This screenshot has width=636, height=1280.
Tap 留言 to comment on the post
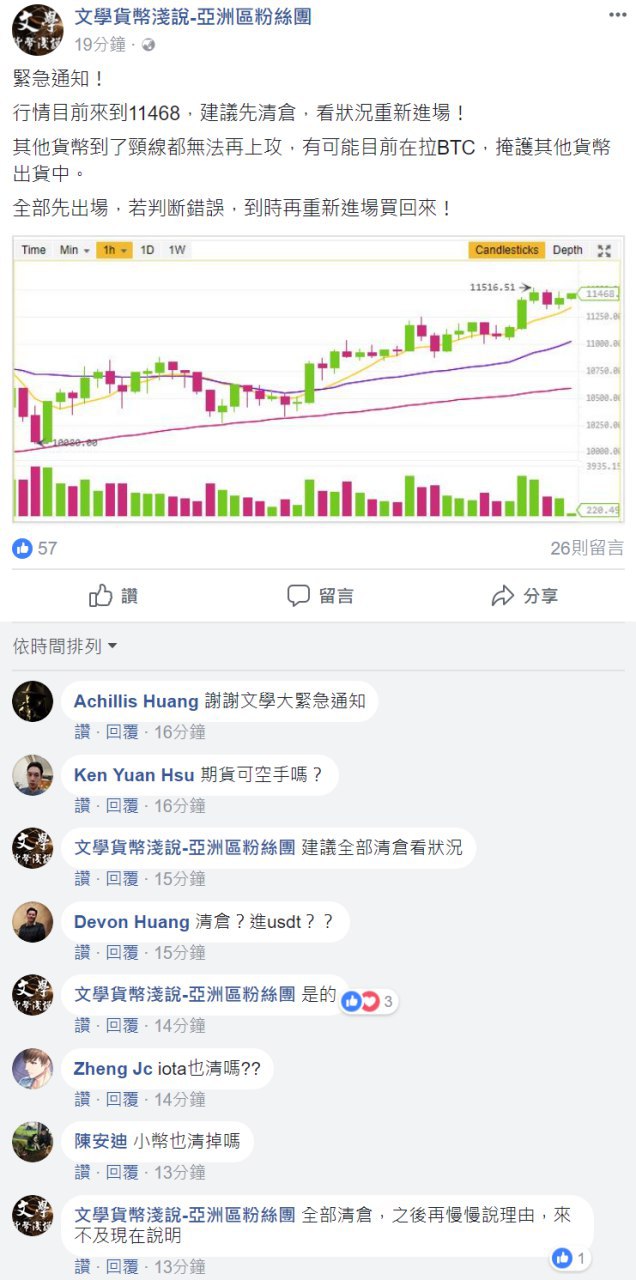[x=320, y=596]
